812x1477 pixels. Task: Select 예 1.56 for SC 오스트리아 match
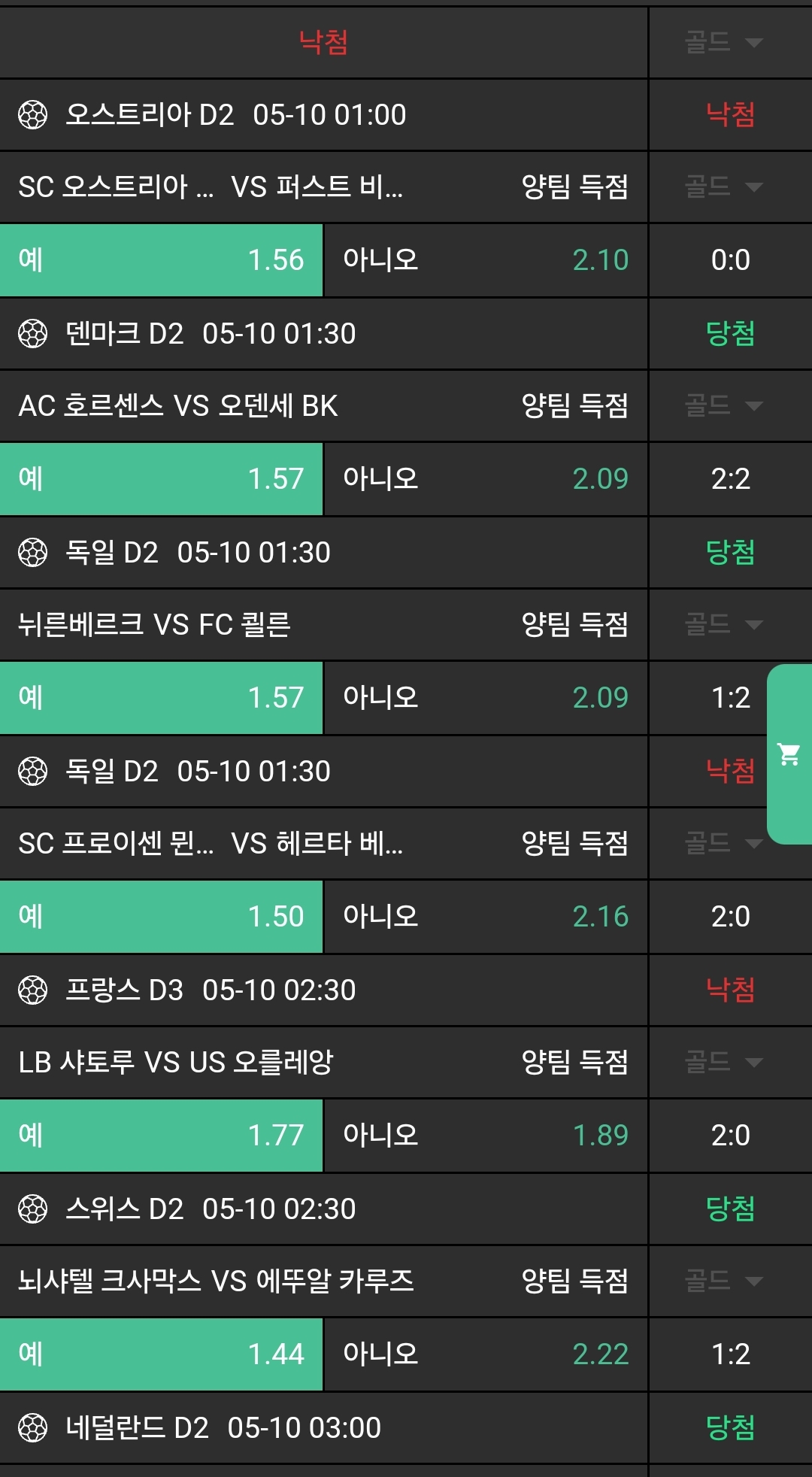[161, 260]
